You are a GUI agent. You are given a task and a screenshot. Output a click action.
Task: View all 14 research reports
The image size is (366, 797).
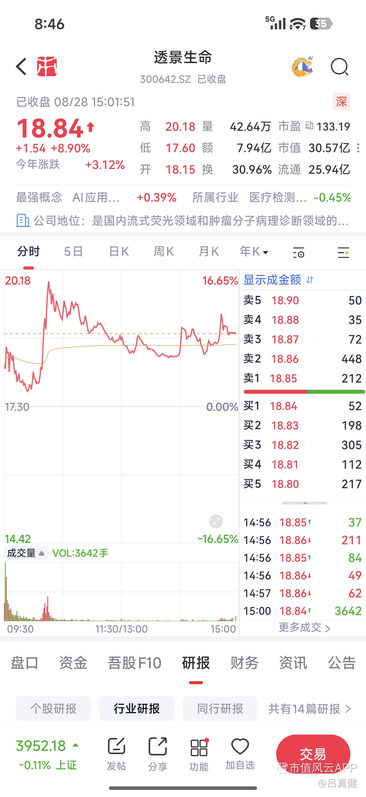310,709
